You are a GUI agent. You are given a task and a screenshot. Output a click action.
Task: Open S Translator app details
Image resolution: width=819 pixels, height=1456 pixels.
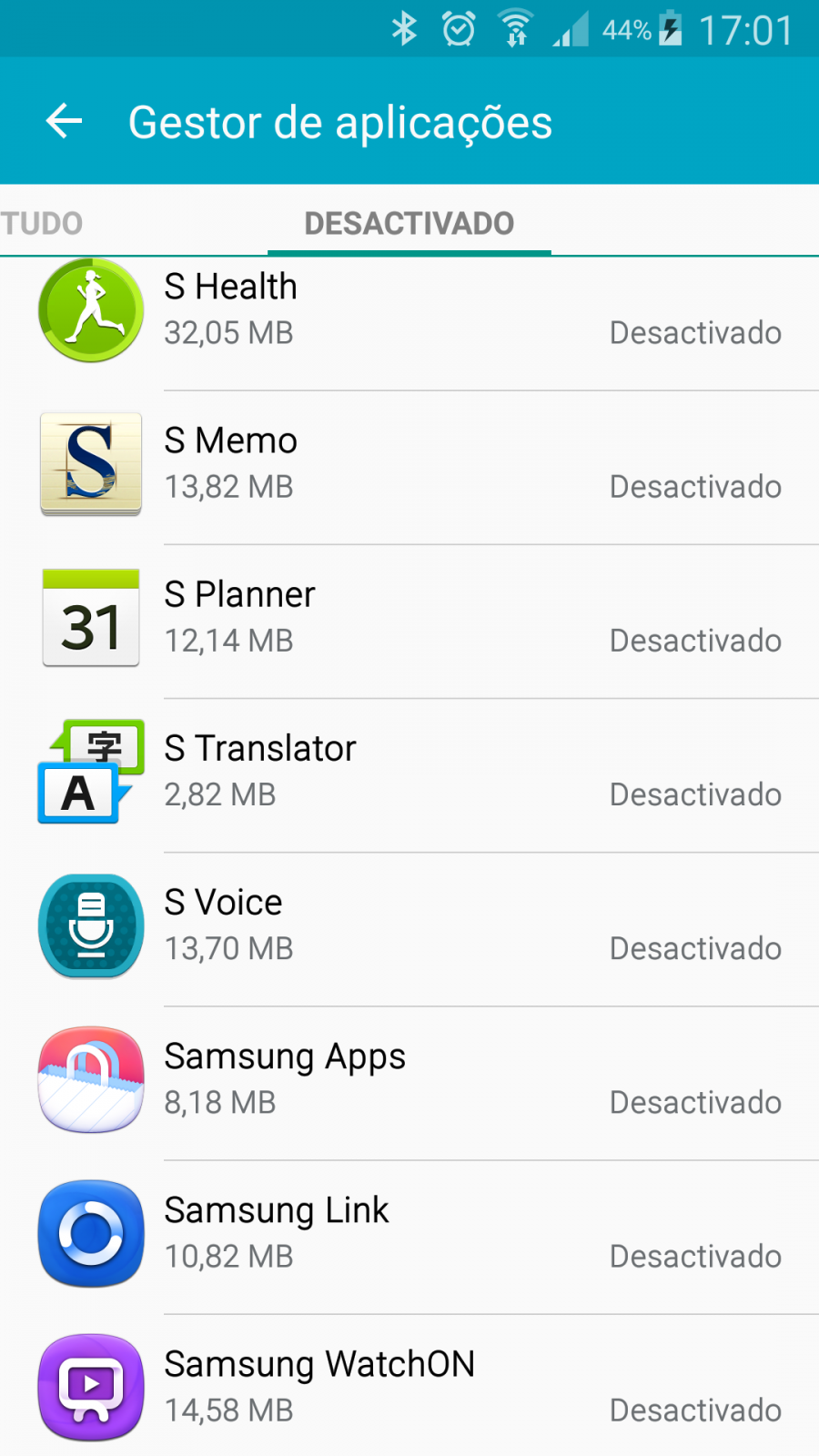[x=409, y=775]
